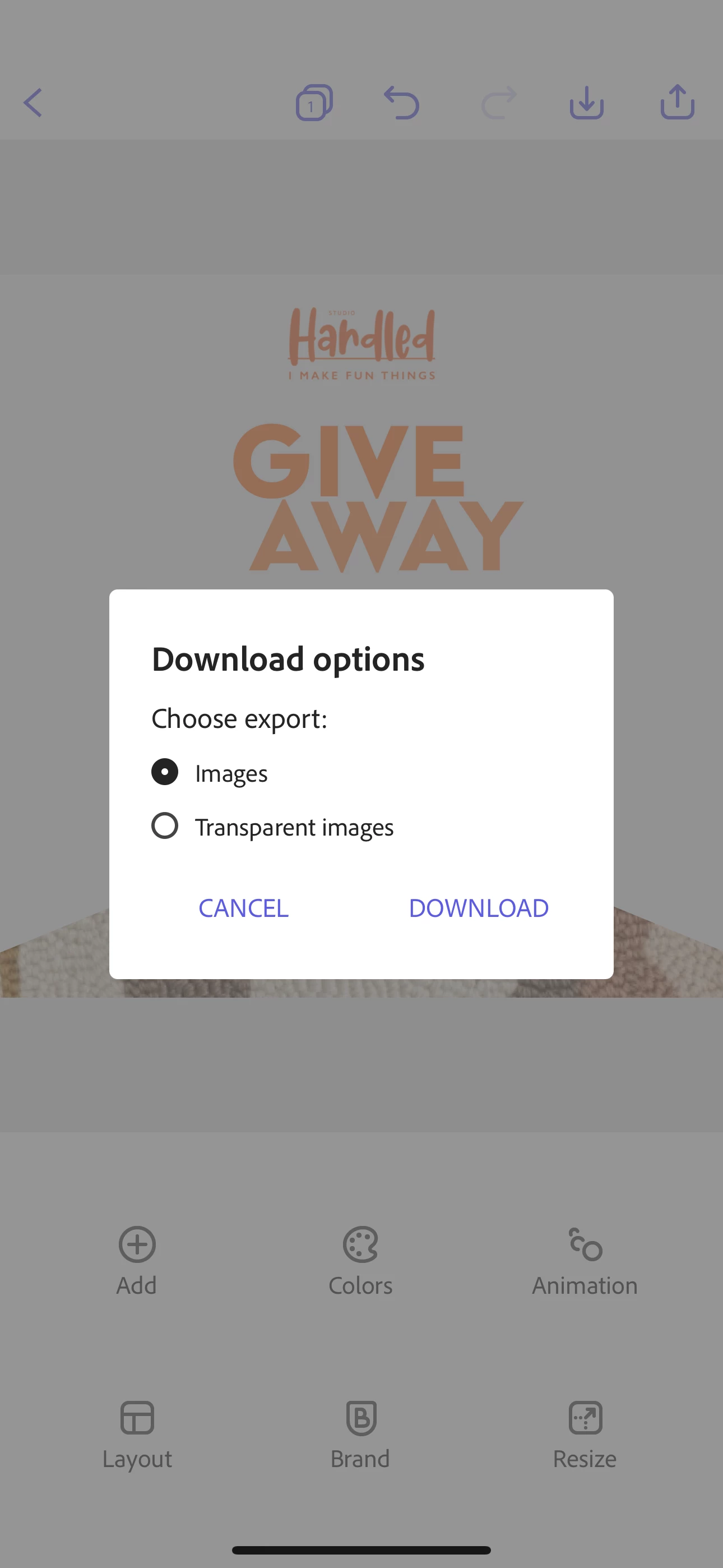
Task: Select the Images export option
Action: (165, 772)
